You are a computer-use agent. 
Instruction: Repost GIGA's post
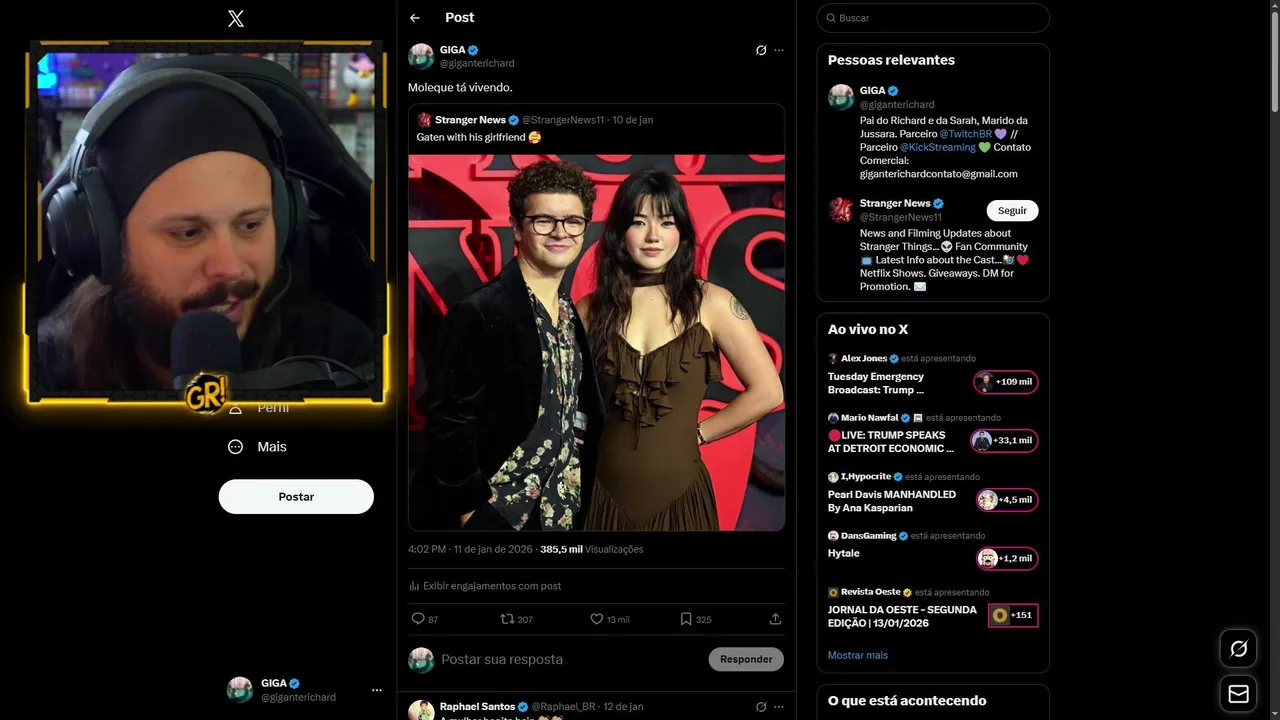coord(507,619)
